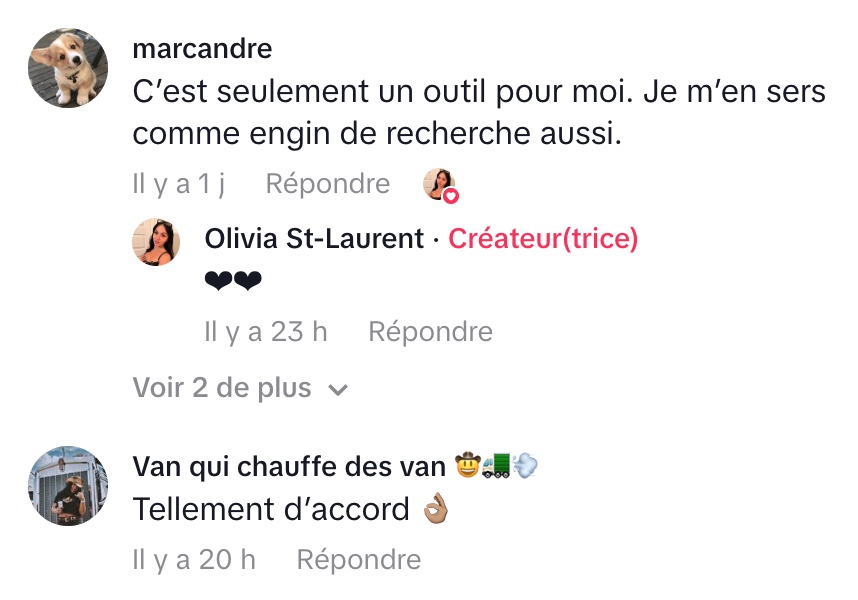Expand Voir 2 de plus replies
The height and width of the screenshot is (600, 858).
[240, 388]
